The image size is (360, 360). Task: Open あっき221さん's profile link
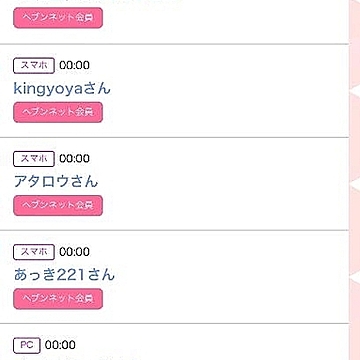pyautogui.click(x=64, y=275)
